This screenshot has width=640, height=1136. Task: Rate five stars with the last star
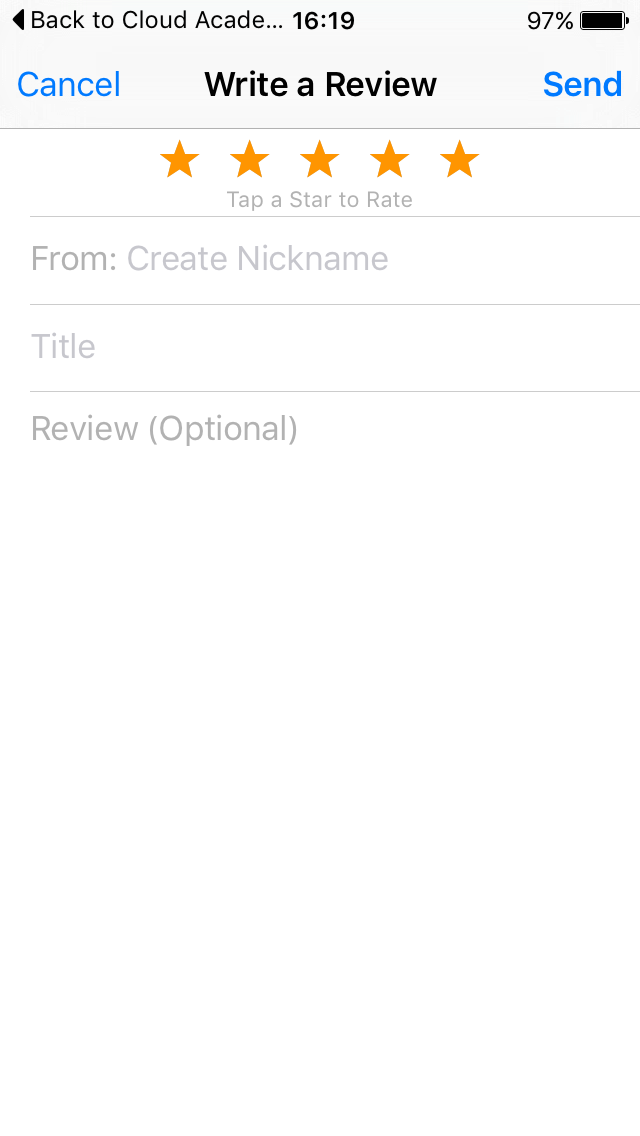point(460,159)
